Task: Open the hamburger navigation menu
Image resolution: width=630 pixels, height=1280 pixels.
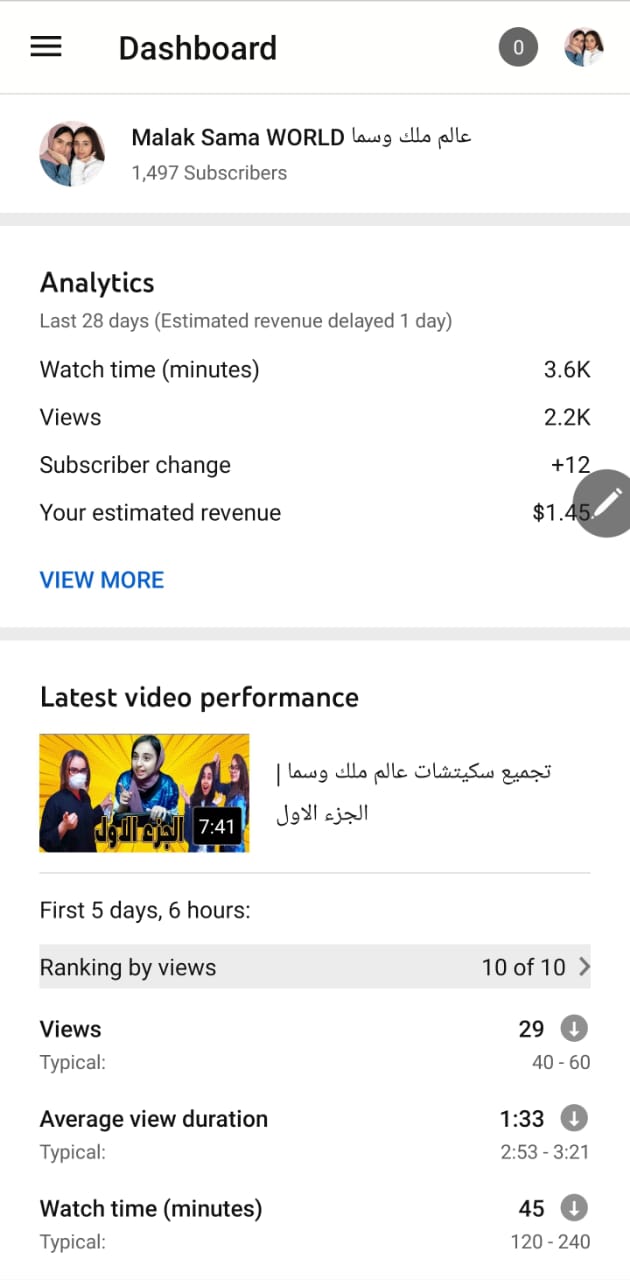Action: coord(46,47)
